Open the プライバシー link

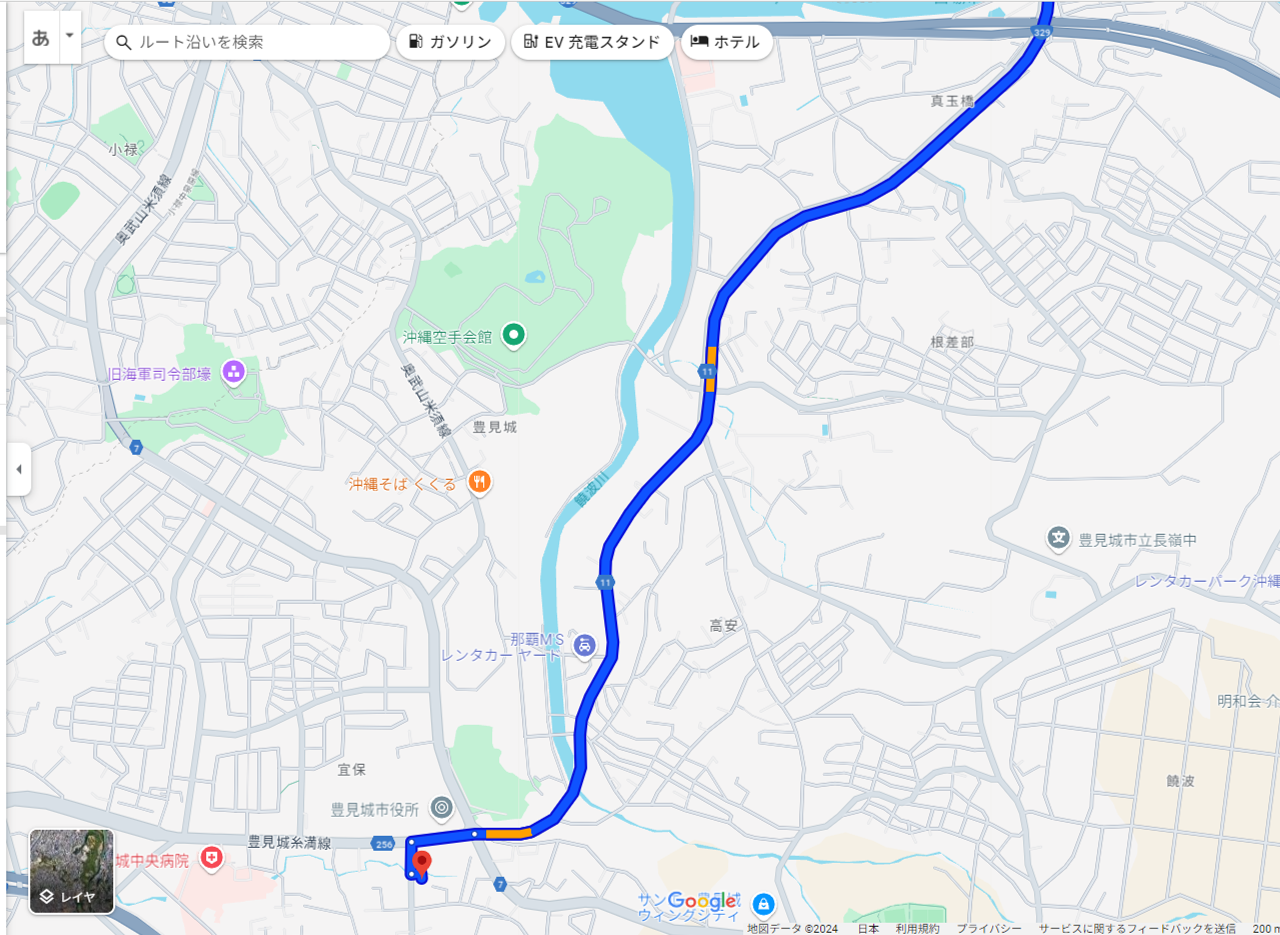[988, 928]
